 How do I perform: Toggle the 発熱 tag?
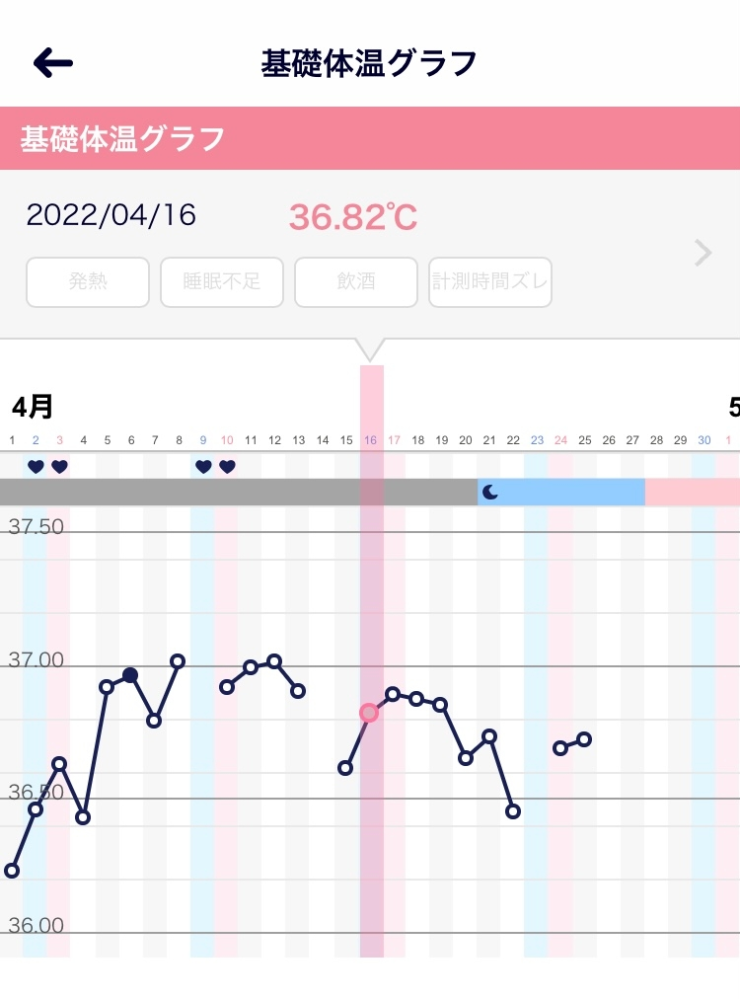[x=88, y=282]
